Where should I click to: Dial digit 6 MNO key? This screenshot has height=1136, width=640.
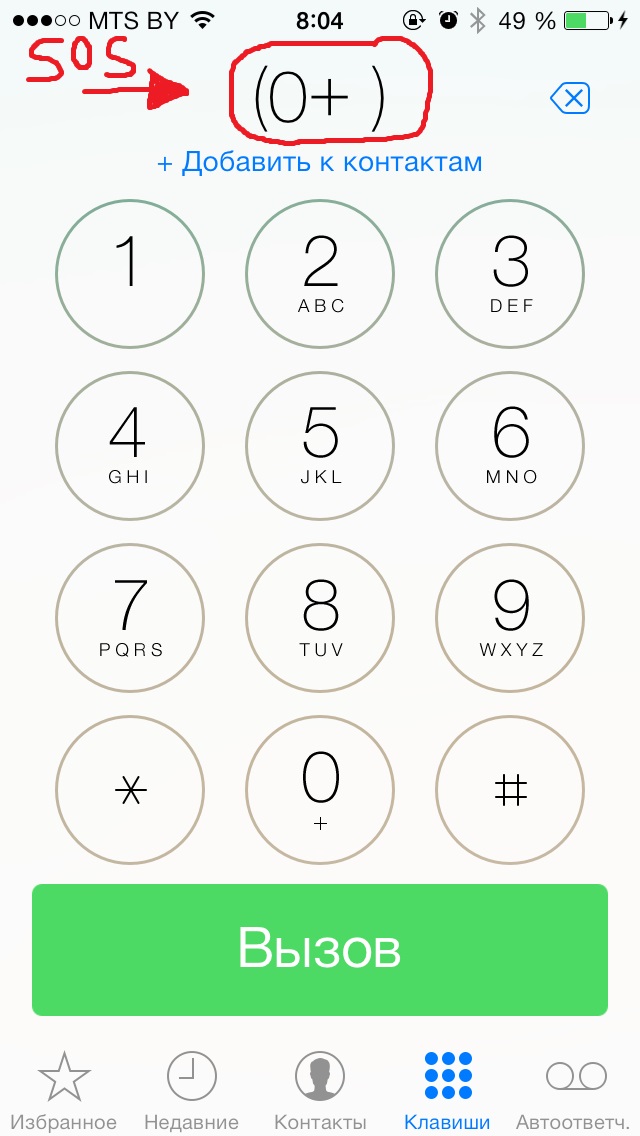(x=511, y=445)
